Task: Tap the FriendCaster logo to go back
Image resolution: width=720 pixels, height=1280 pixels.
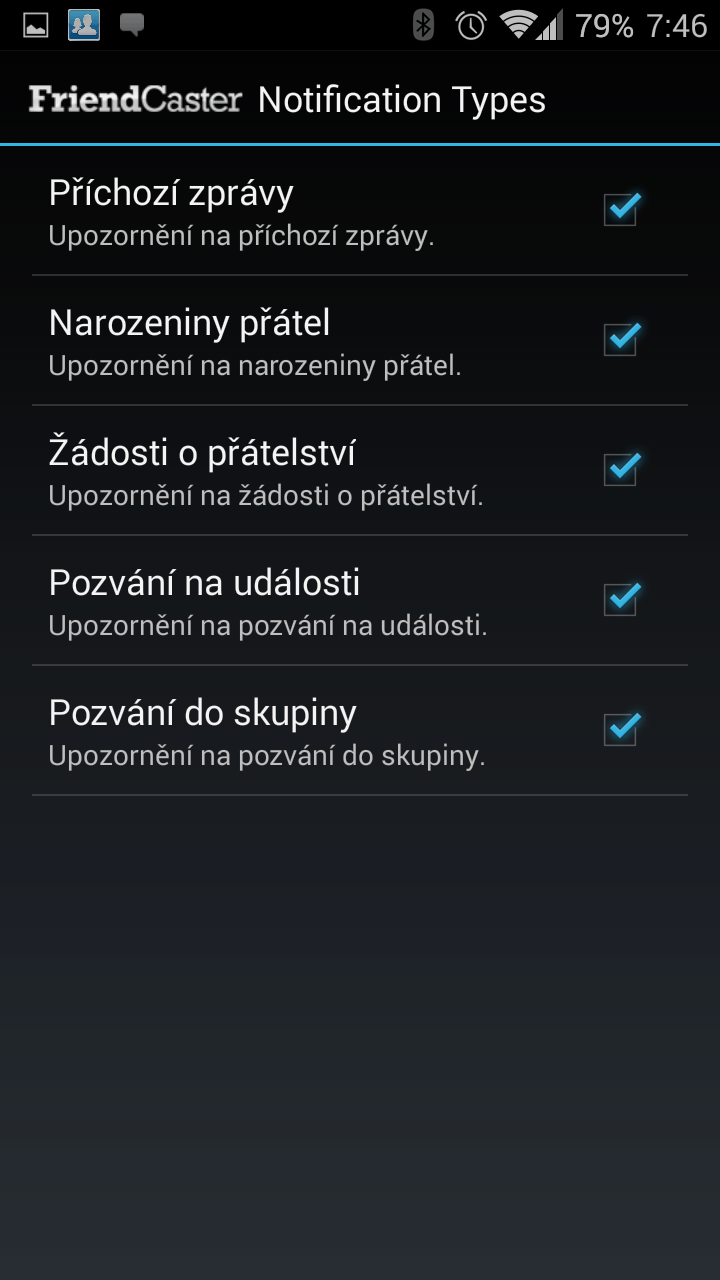Action: pyautogui.click(x=135, y=100)
